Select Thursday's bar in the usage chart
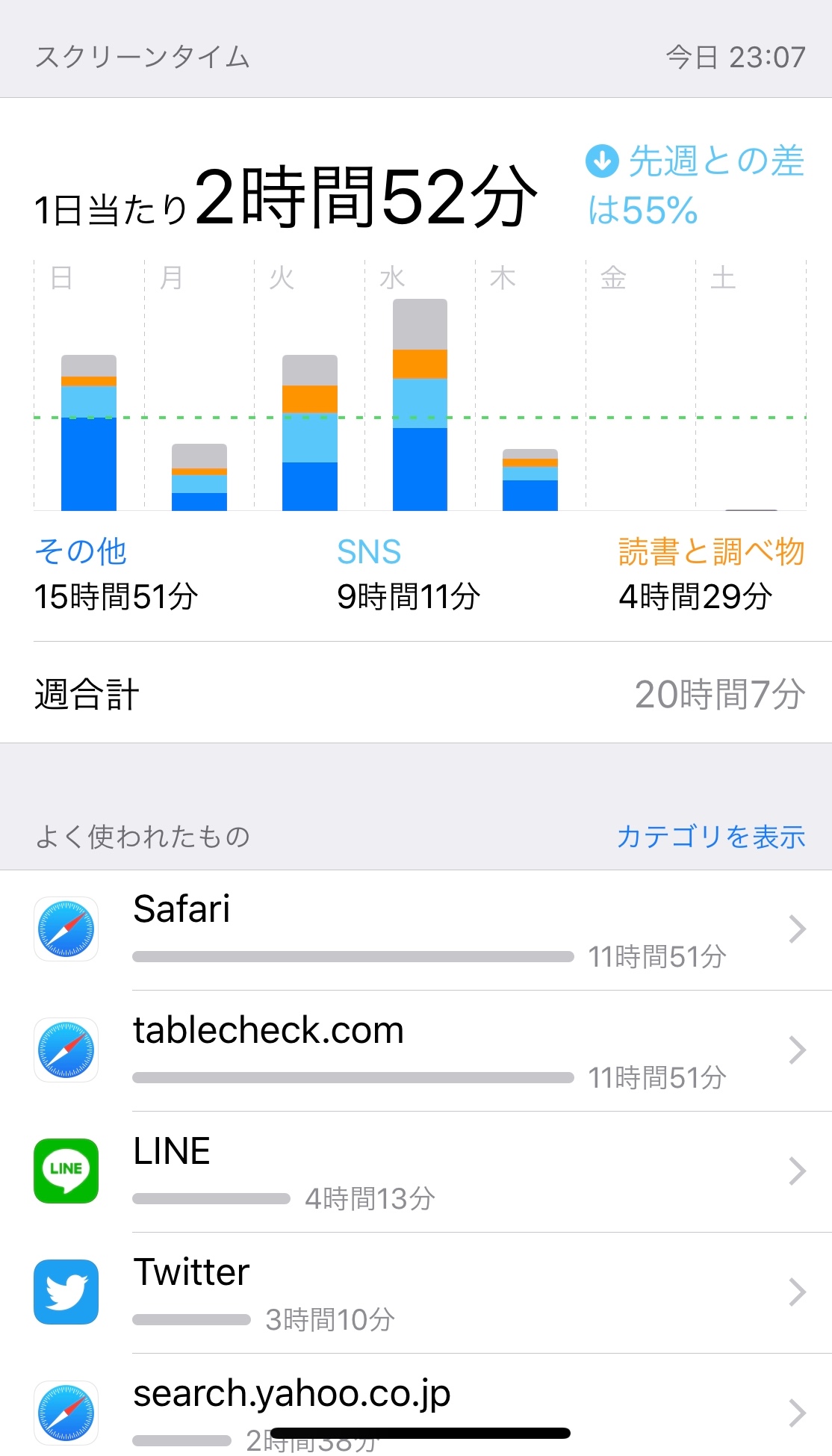The height and width of the screenshot is (1456, 832). click(x=530, y=480)
